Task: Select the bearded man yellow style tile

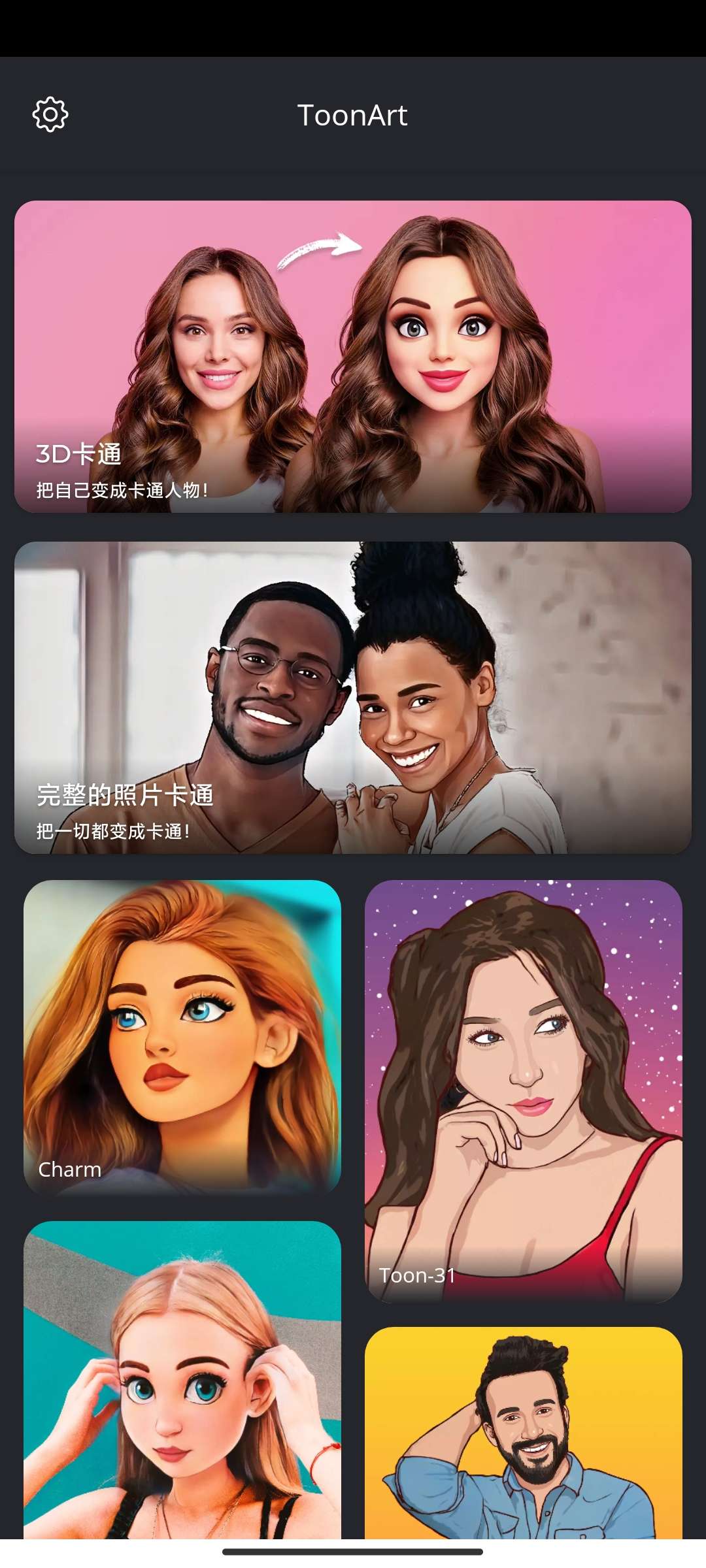Action: click(523, 1431)
